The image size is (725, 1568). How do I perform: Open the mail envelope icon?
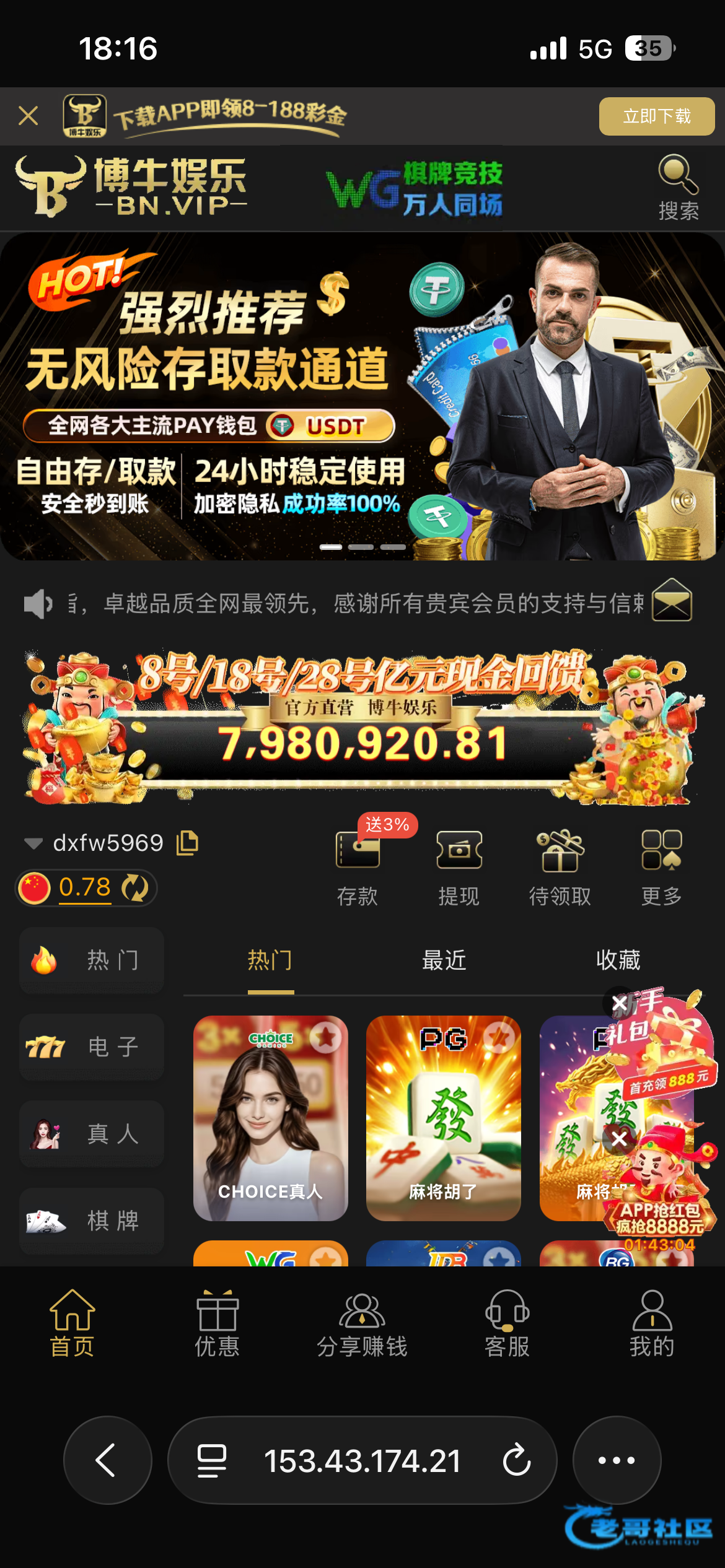coord(672,599)
